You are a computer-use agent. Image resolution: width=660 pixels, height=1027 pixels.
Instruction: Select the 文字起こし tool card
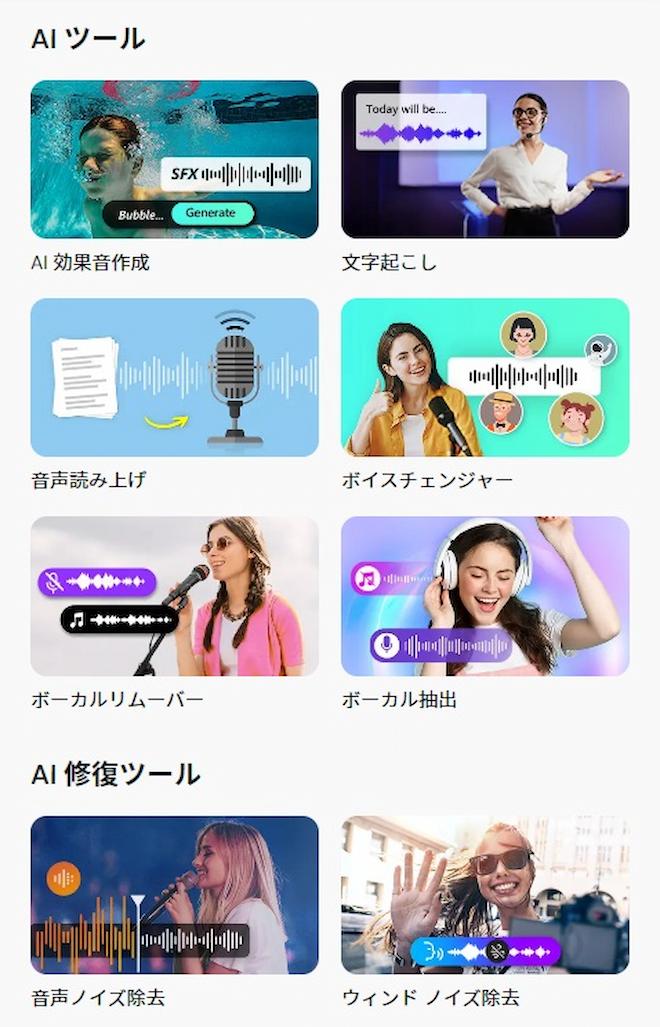tap(485, 159)
